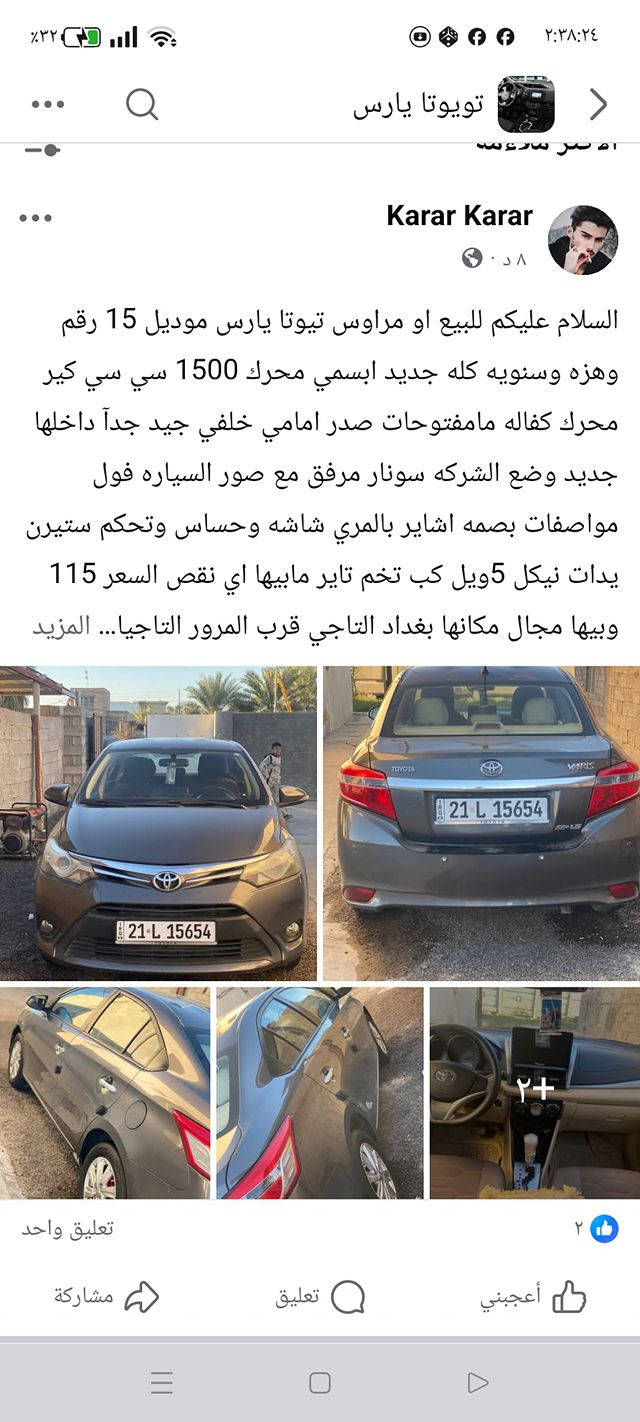View the left side door photo
Image resolution: width=640 pixels, height=1422 pixels.
click(x=105, y=1092)
